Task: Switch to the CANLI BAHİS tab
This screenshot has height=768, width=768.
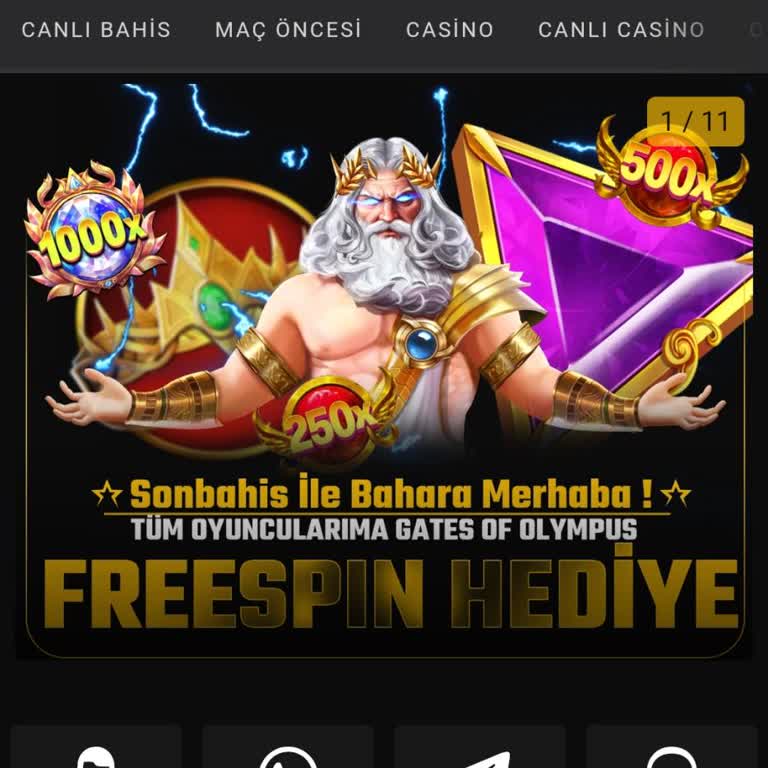Action: 96,30
